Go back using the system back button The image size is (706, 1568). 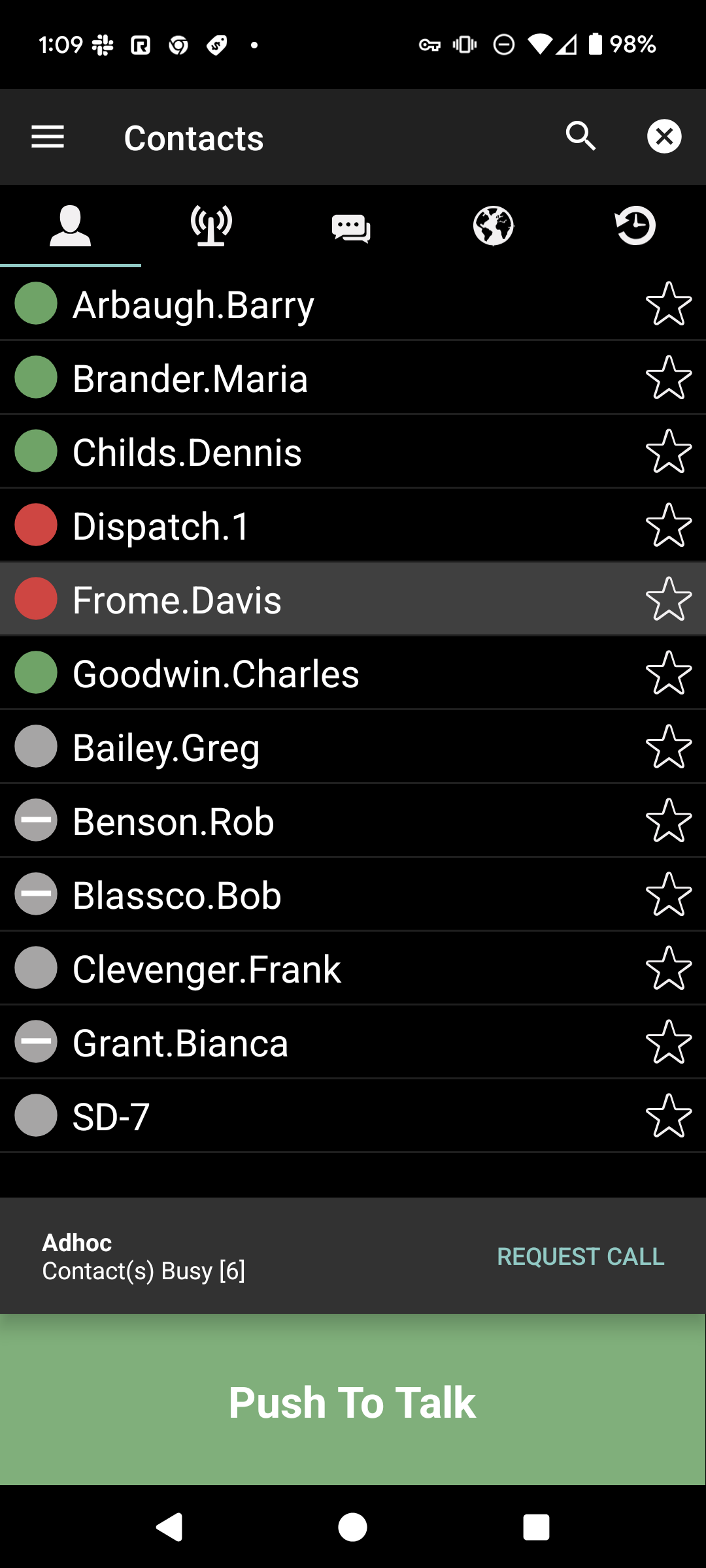click(169, 1527)
